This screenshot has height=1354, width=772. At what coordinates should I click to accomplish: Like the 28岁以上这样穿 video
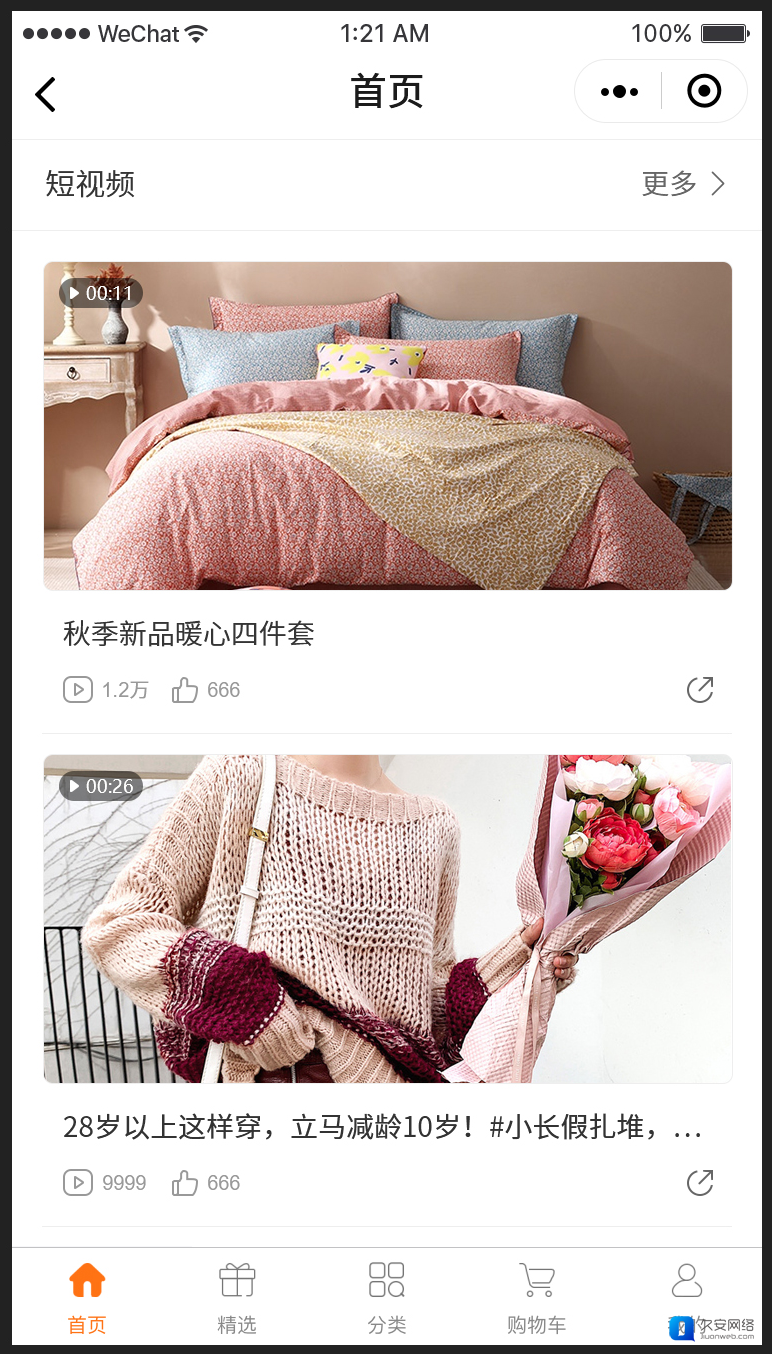coord(185,1183)
